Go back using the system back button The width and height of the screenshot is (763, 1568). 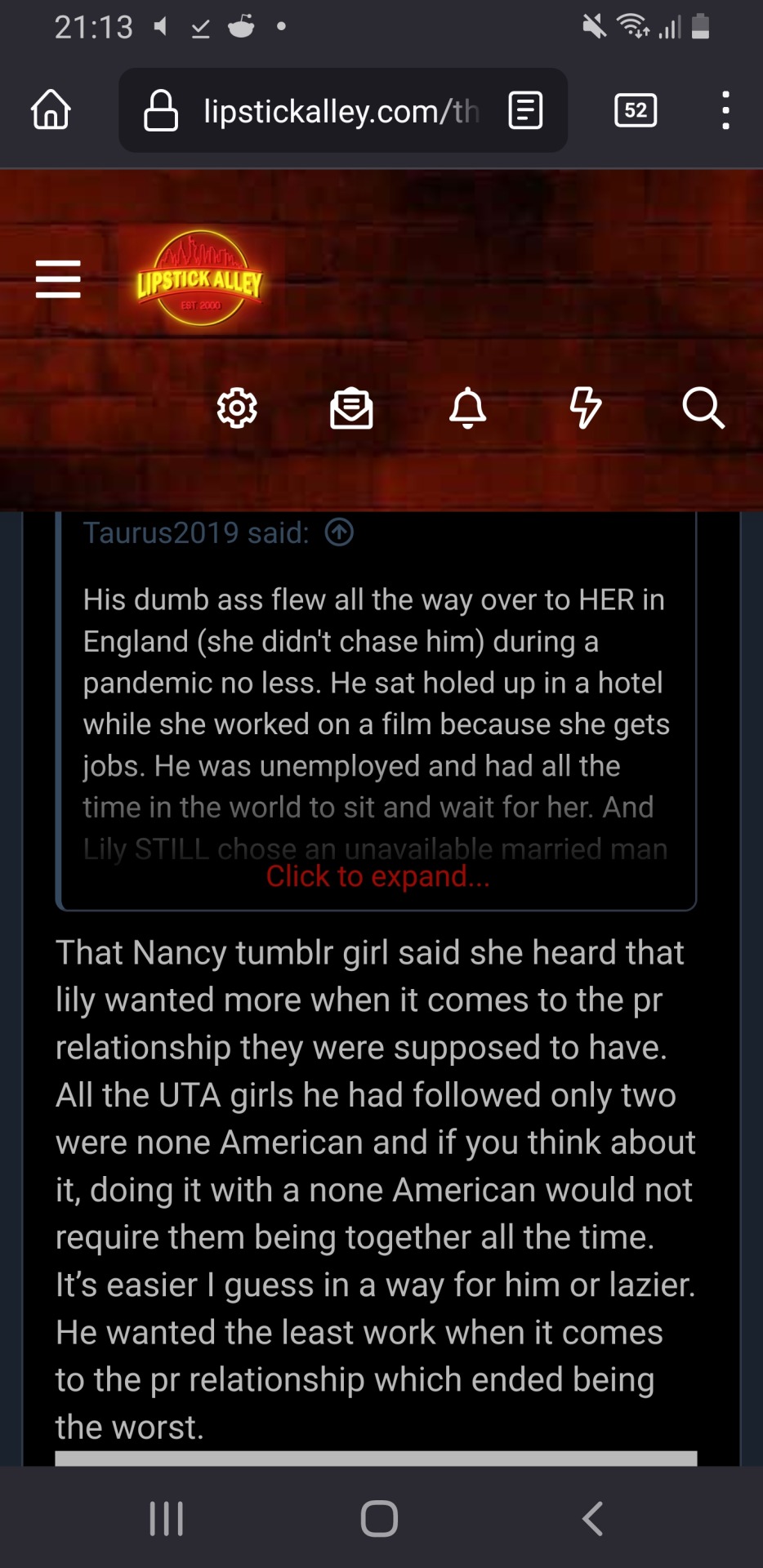click(x=592, y=1519)
